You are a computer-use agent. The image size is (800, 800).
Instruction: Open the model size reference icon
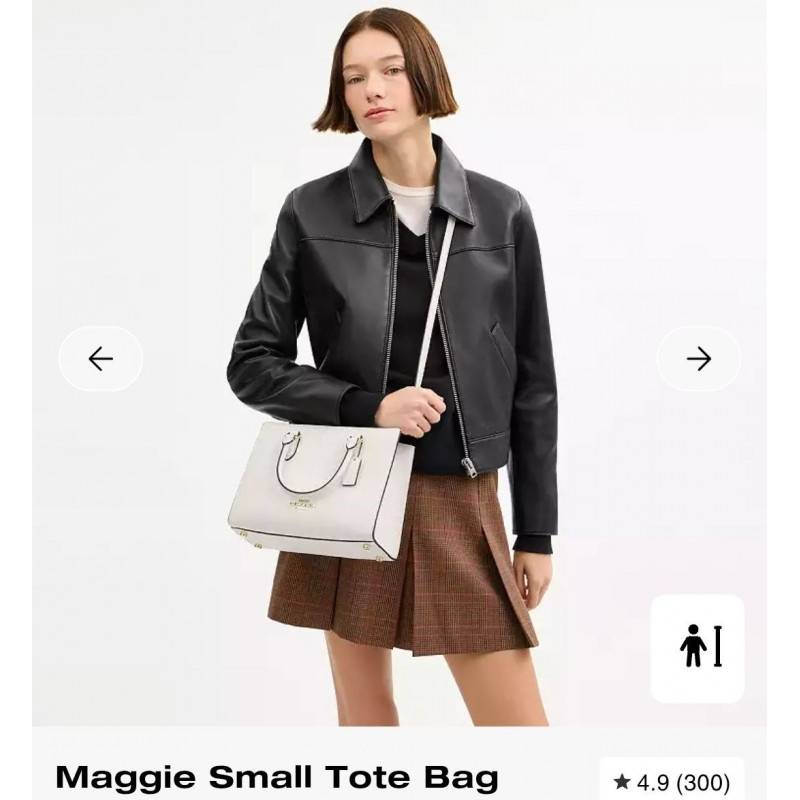coord(698,648)
